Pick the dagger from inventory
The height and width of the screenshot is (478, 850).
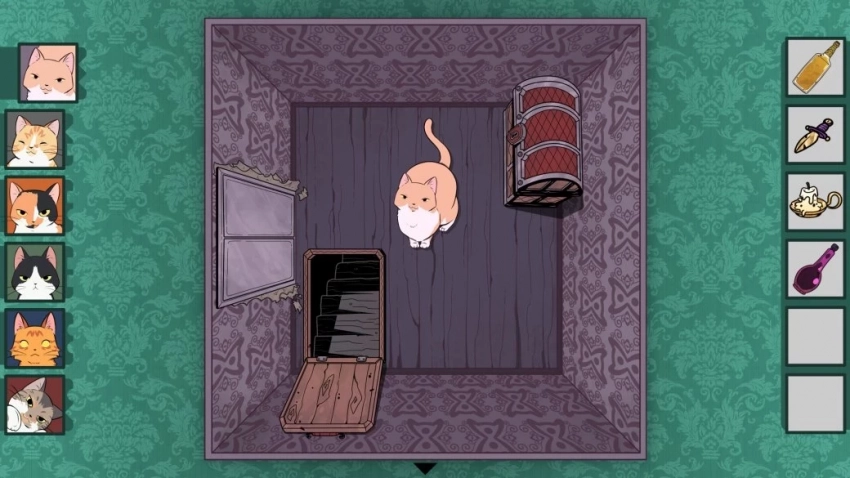click(815, 135)
